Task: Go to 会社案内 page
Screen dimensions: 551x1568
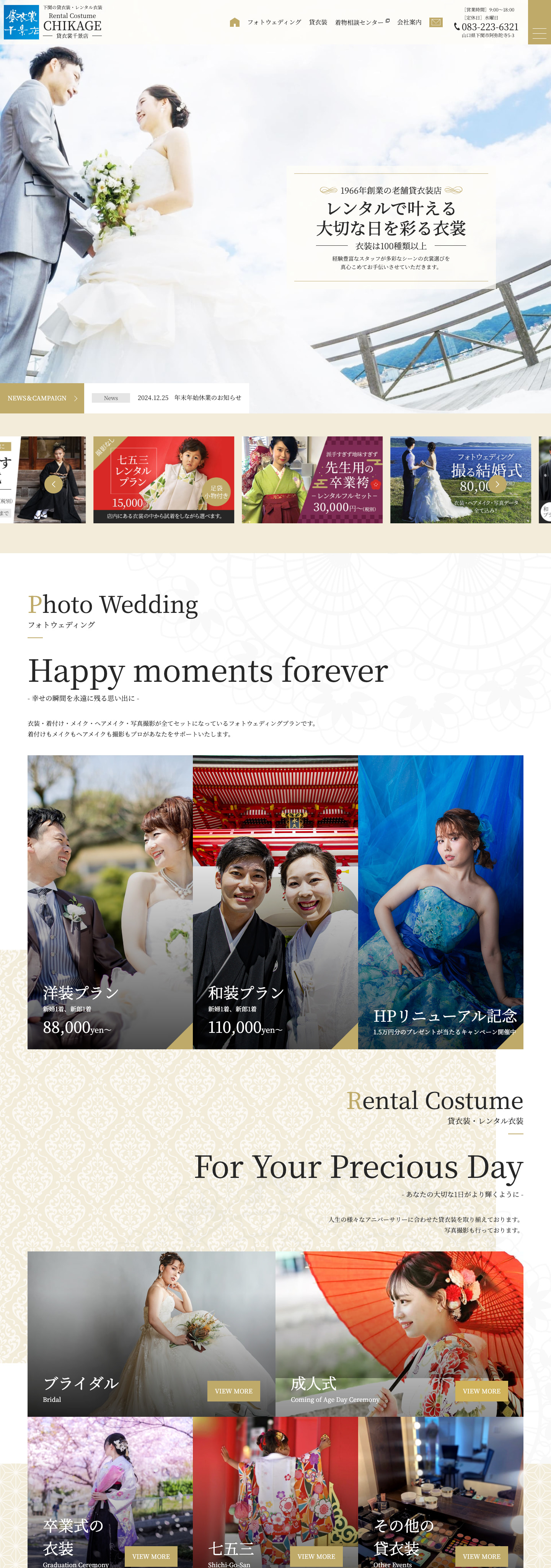Action: 409,23
